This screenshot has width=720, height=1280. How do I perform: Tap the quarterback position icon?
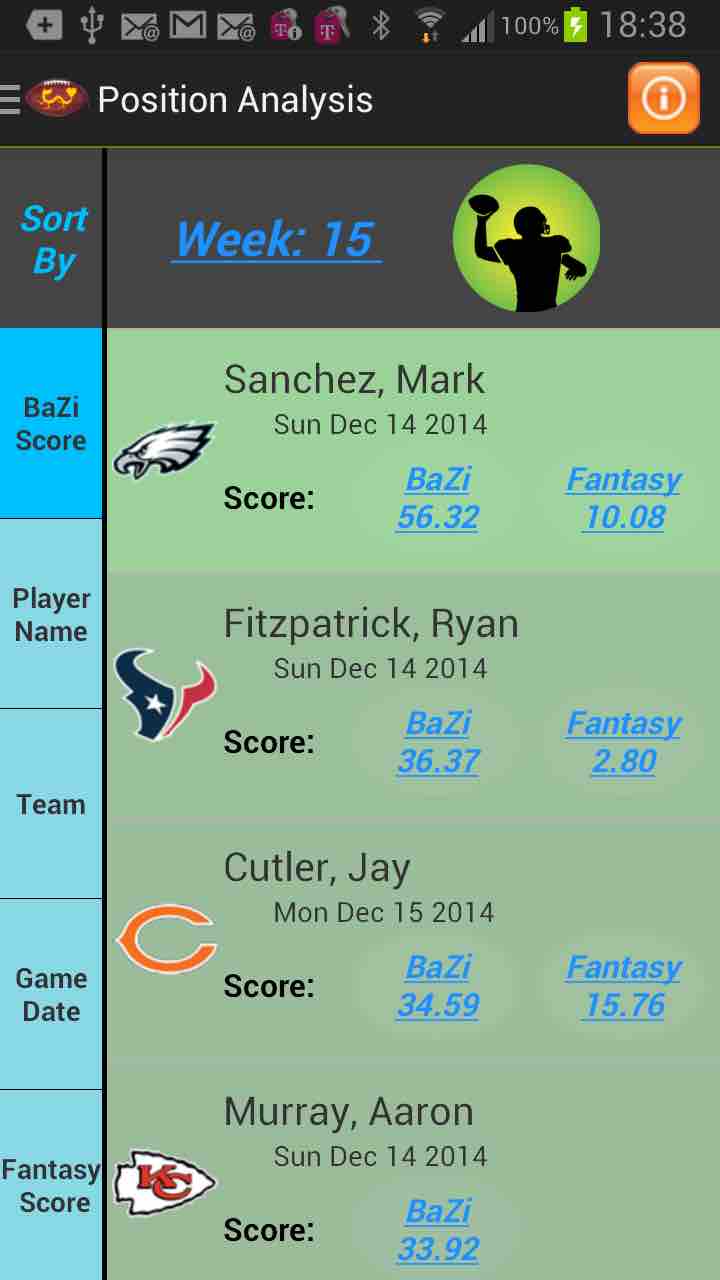point(526,238)
